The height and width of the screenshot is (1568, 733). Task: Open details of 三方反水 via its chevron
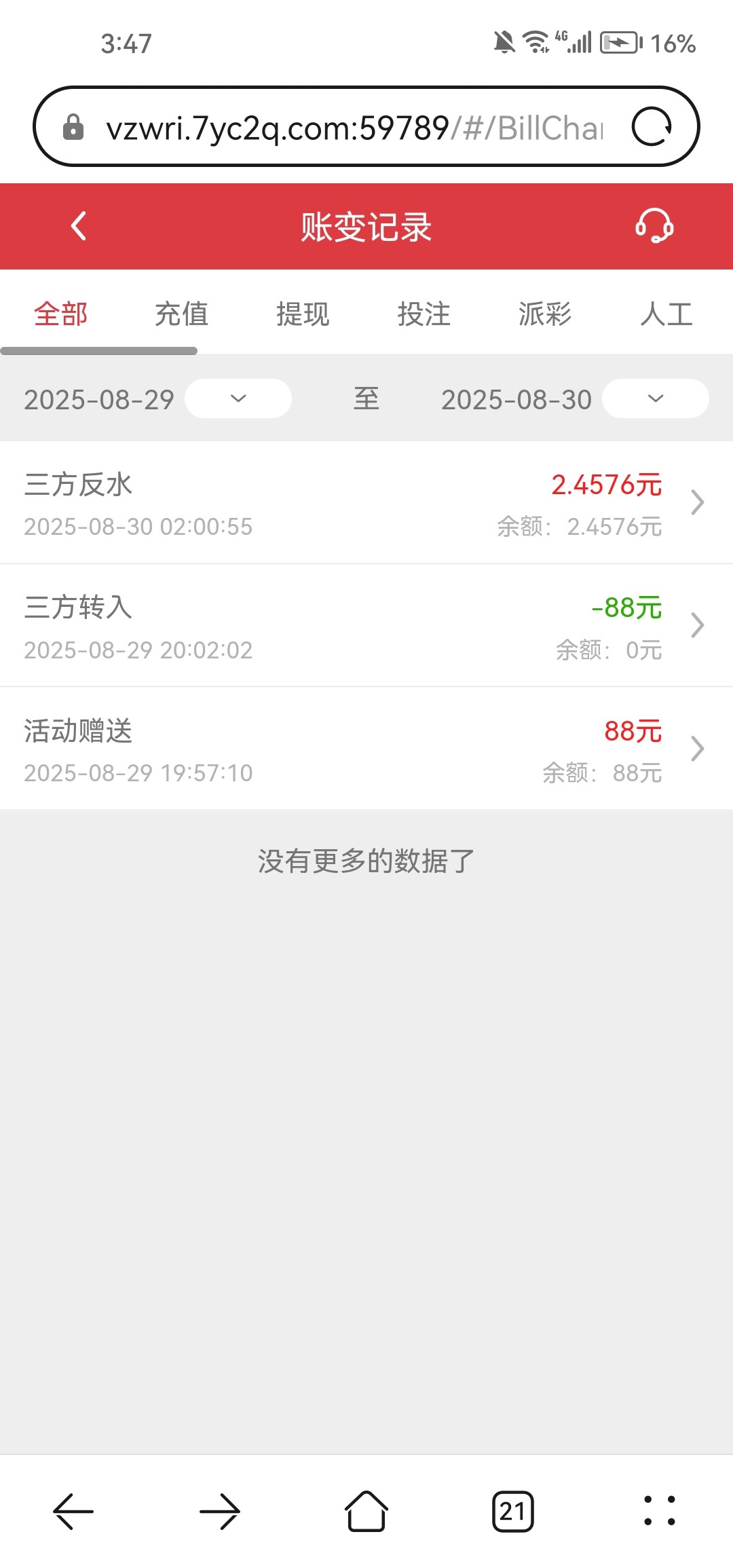pos(697,502)
